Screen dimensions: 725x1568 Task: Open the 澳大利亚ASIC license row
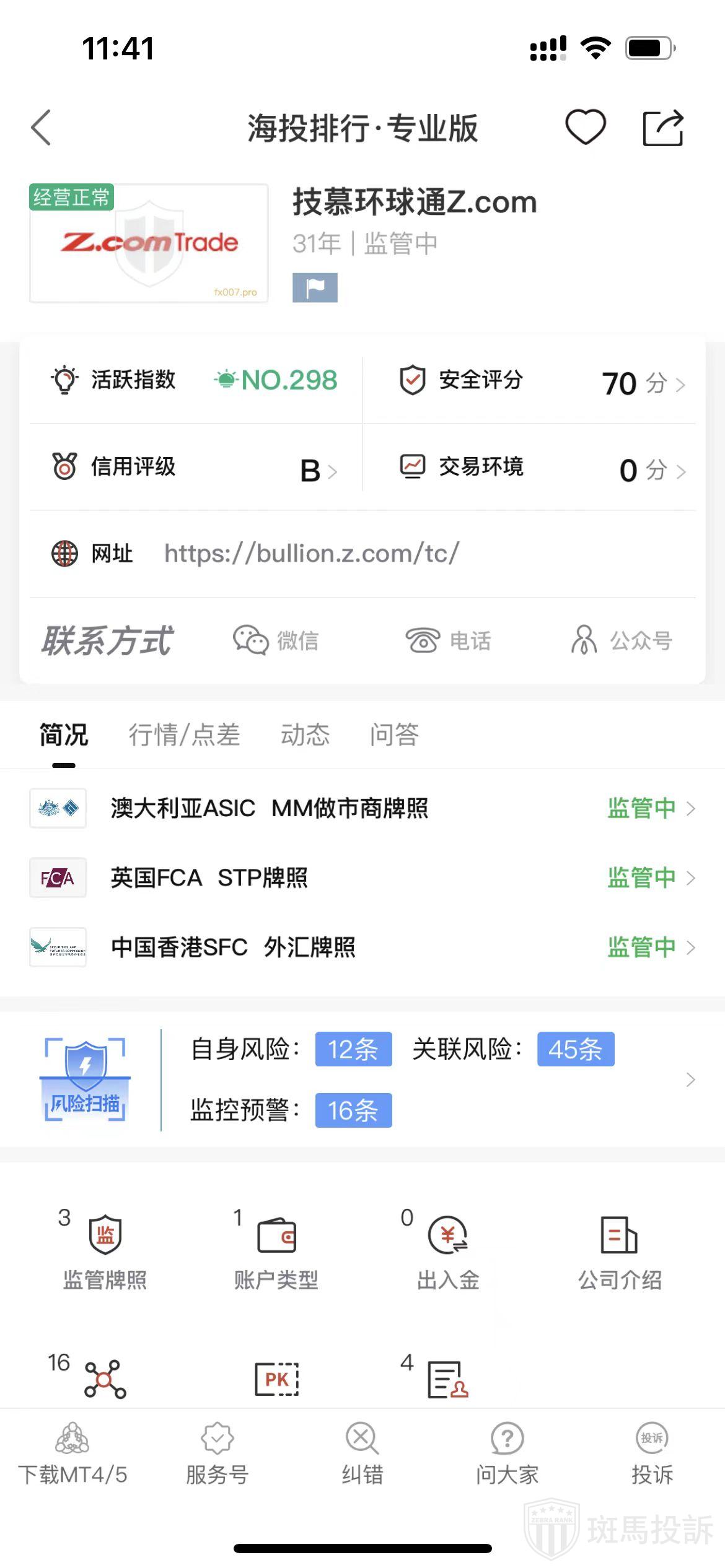[362, 808]
